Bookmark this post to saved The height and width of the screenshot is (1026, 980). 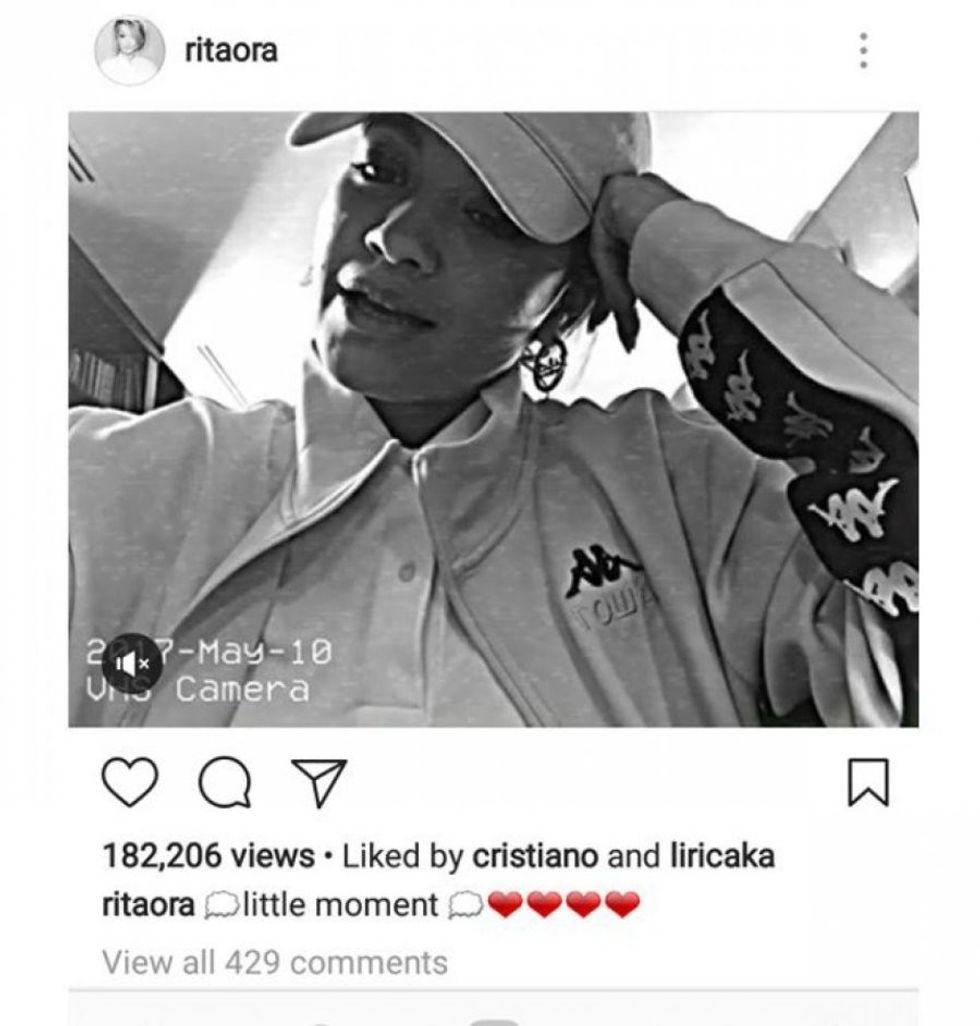867,782
